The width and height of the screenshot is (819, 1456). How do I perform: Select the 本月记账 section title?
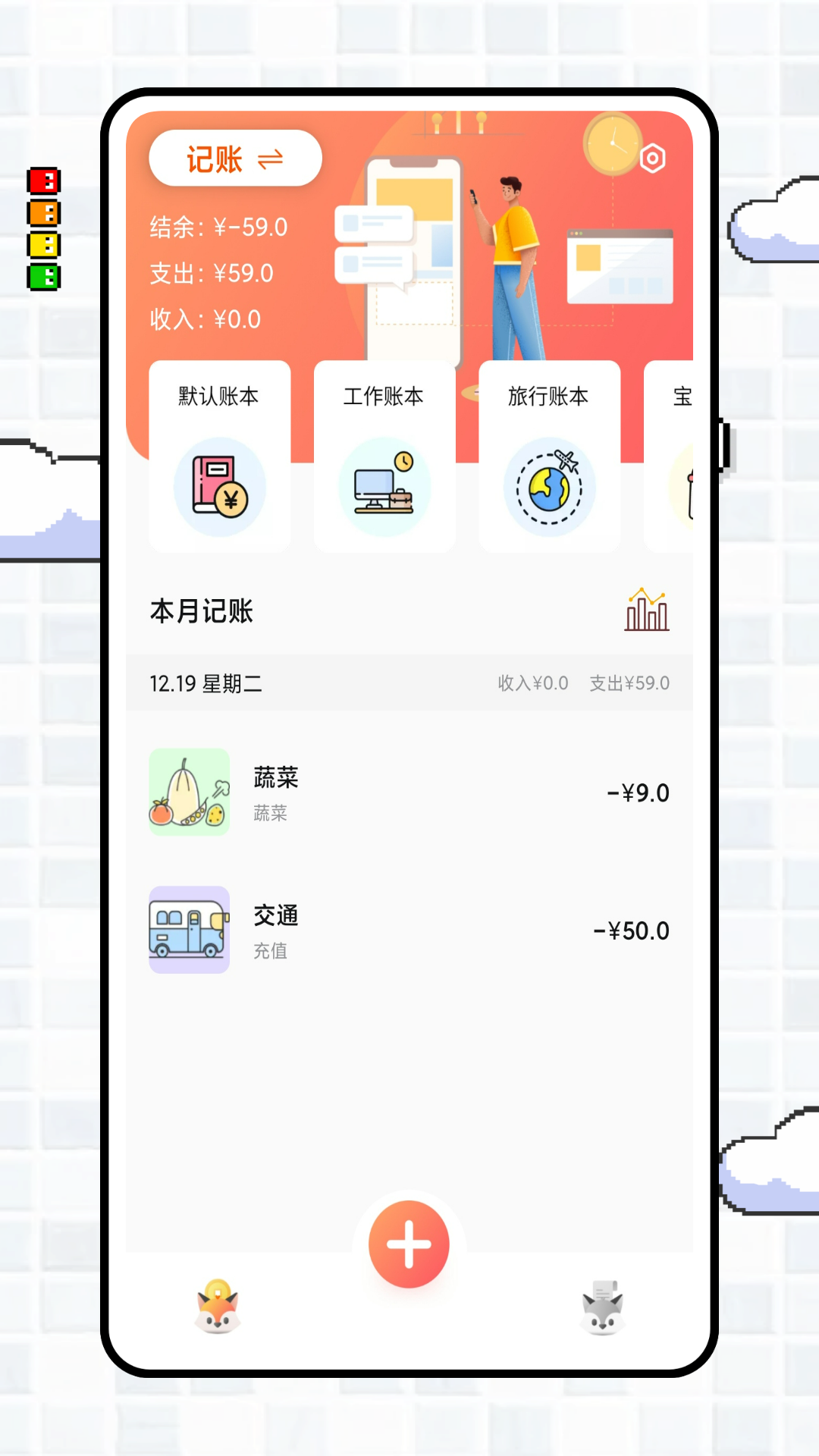click(202, 611)
